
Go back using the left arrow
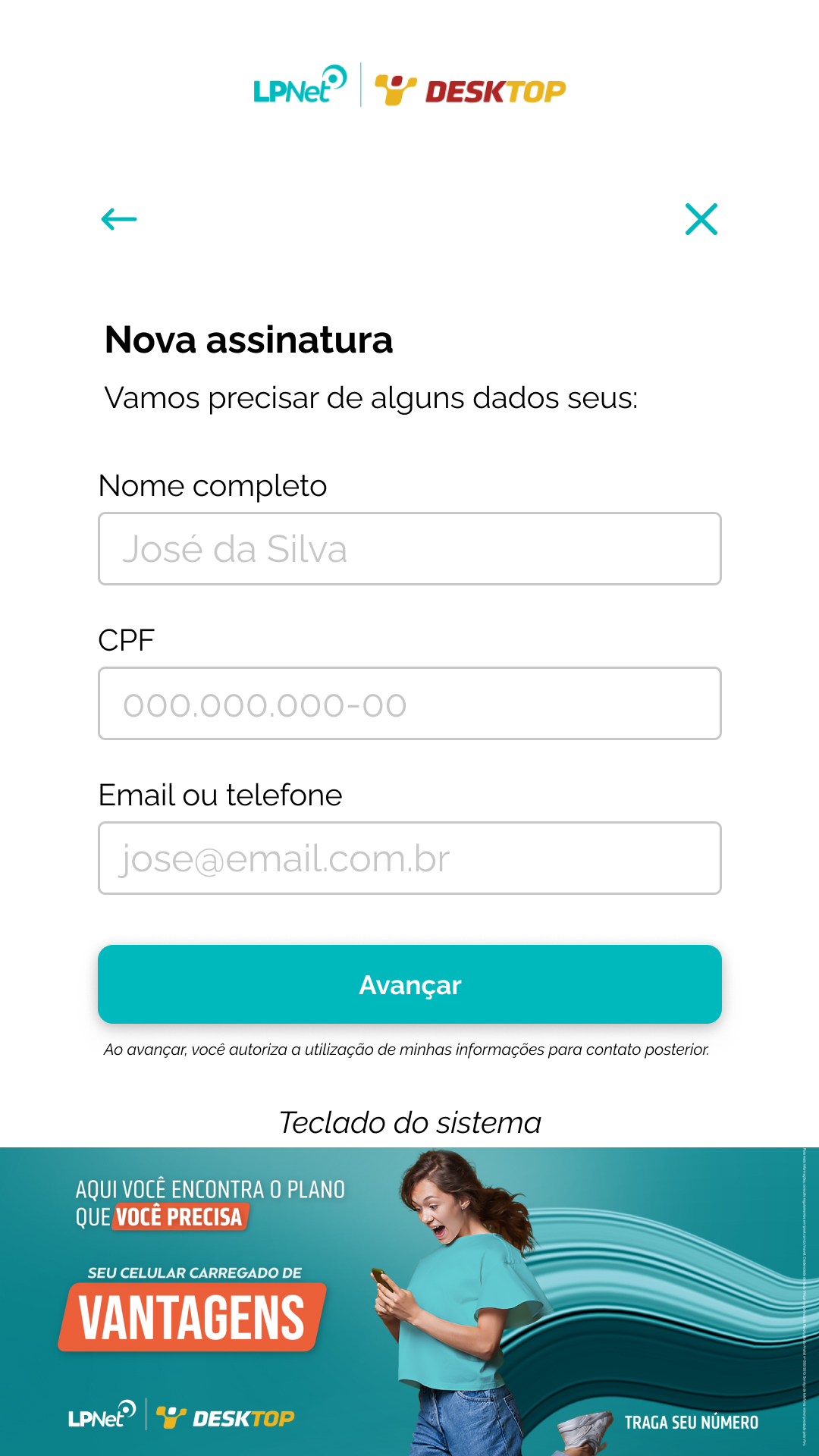[119, 219]
